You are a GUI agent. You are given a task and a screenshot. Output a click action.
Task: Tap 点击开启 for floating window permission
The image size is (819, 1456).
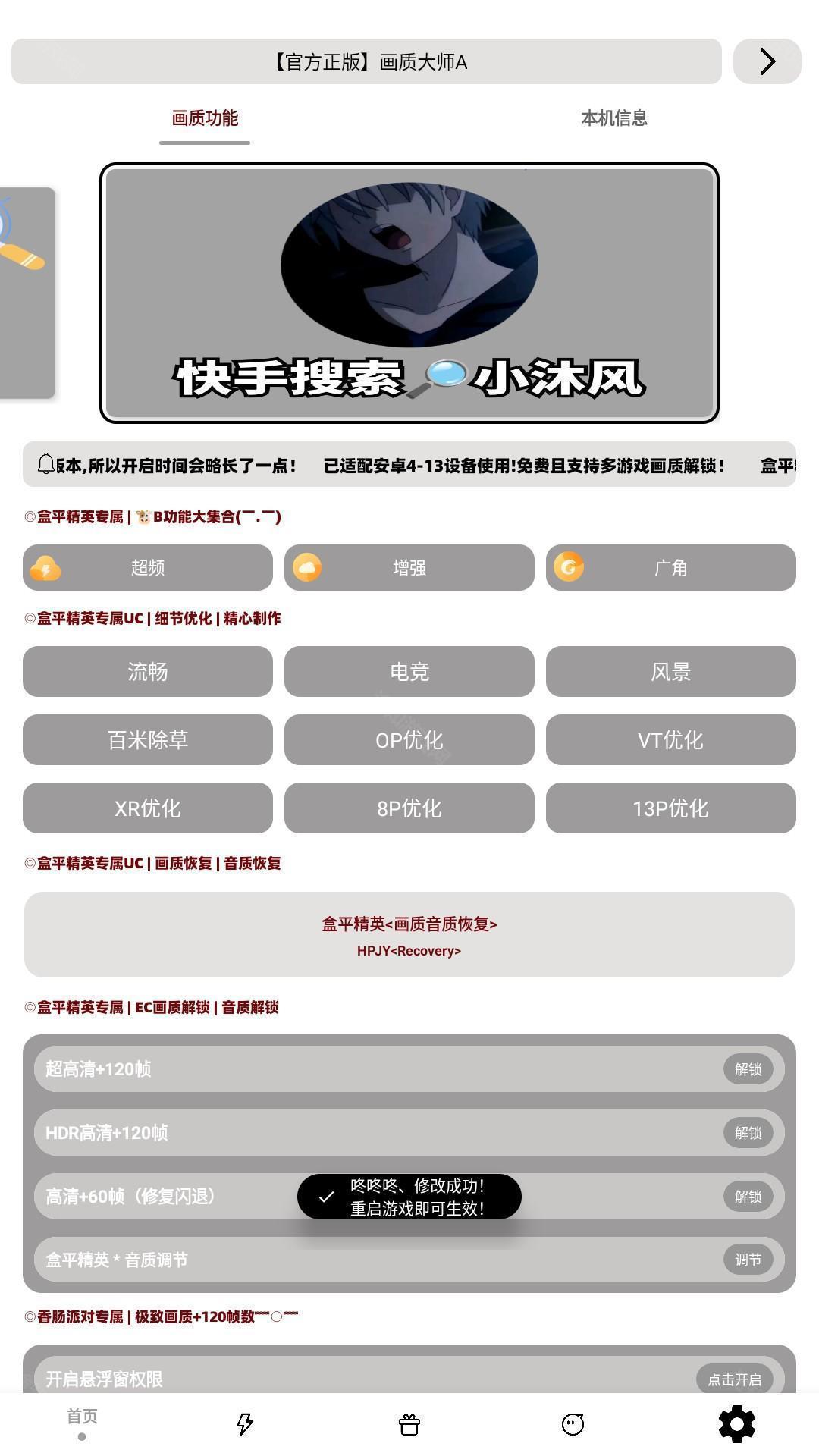coord(734,1379)
